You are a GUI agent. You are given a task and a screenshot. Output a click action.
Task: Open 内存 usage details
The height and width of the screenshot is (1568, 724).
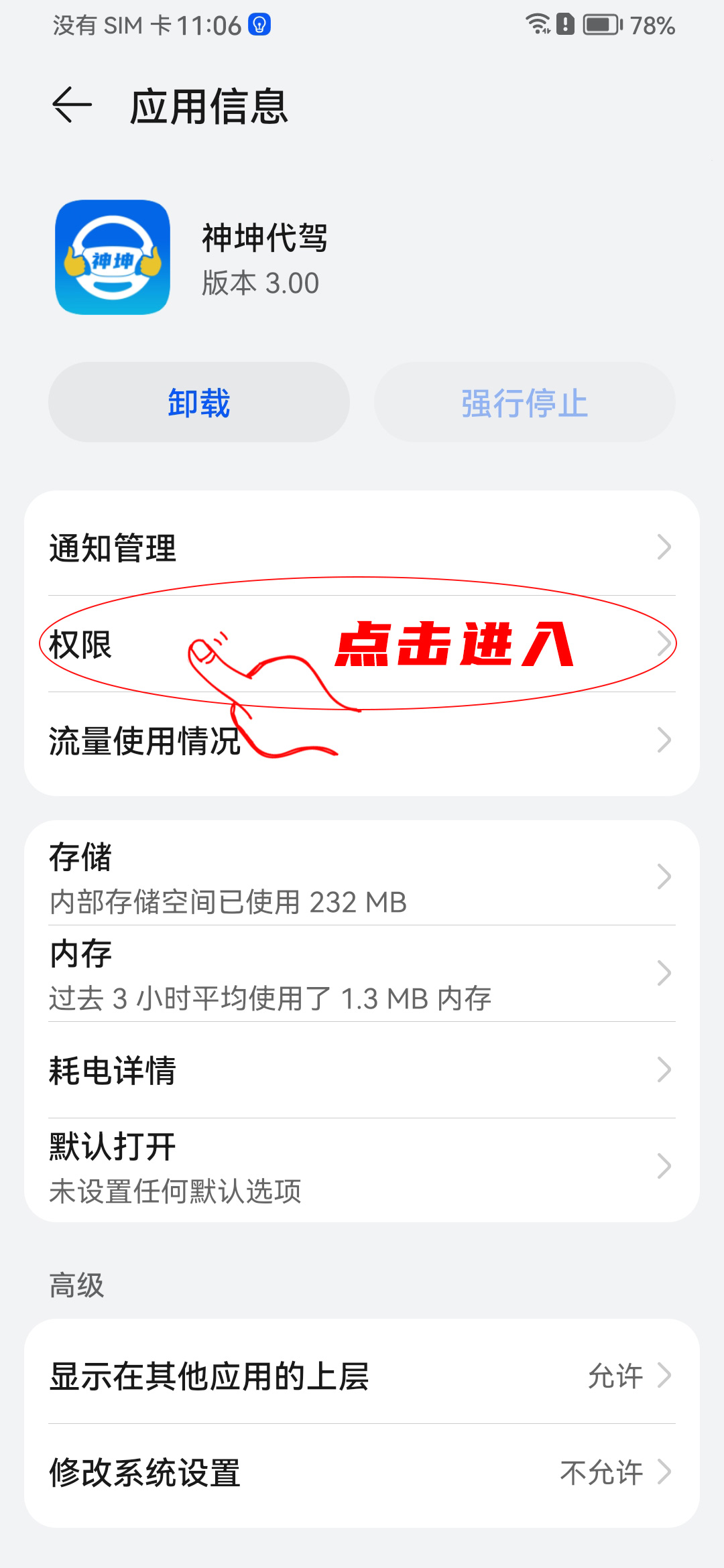pos(362,974)
